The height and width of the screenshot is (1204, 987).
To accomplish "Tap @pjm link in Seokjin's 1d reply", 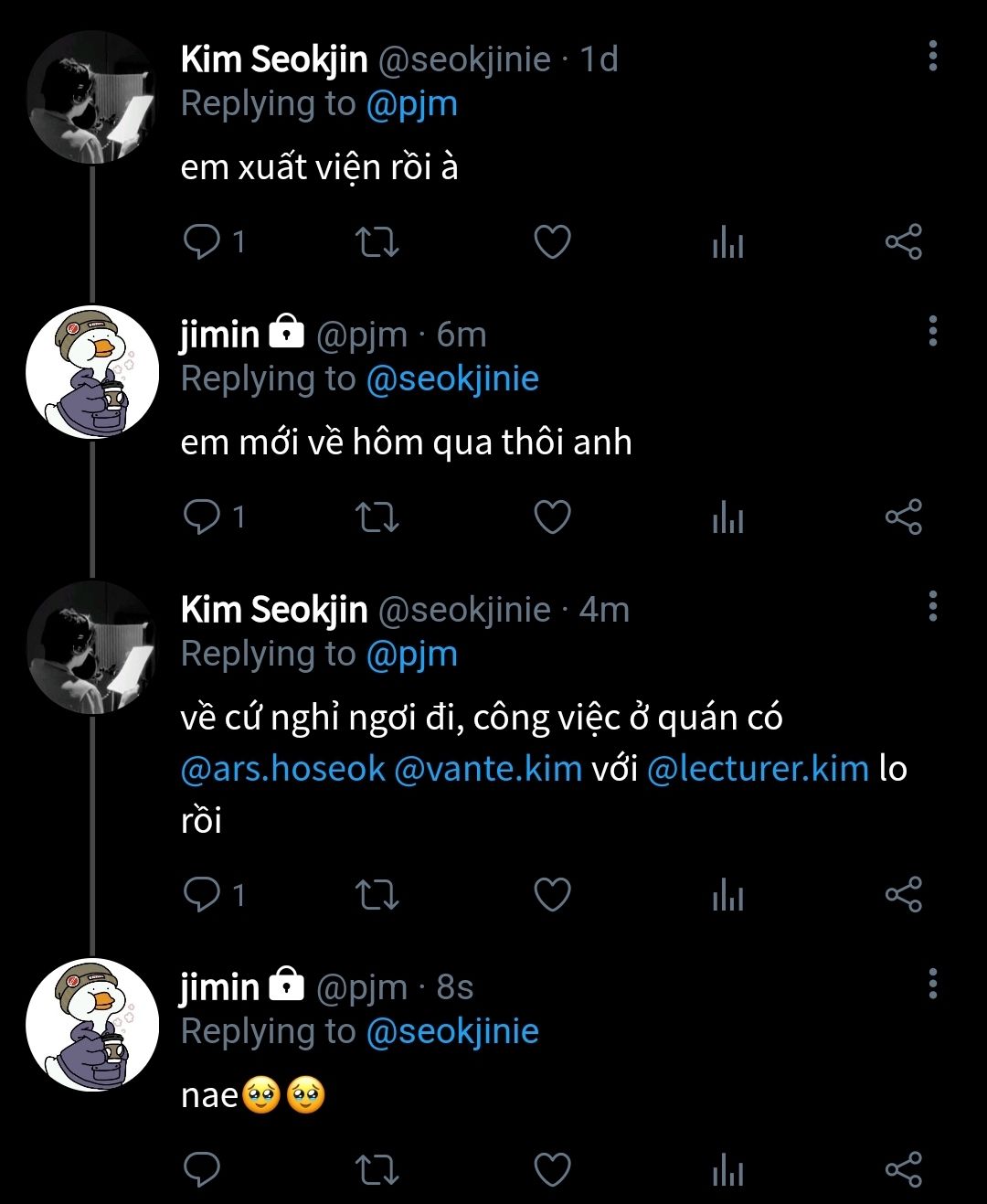I will coord(411,104).
